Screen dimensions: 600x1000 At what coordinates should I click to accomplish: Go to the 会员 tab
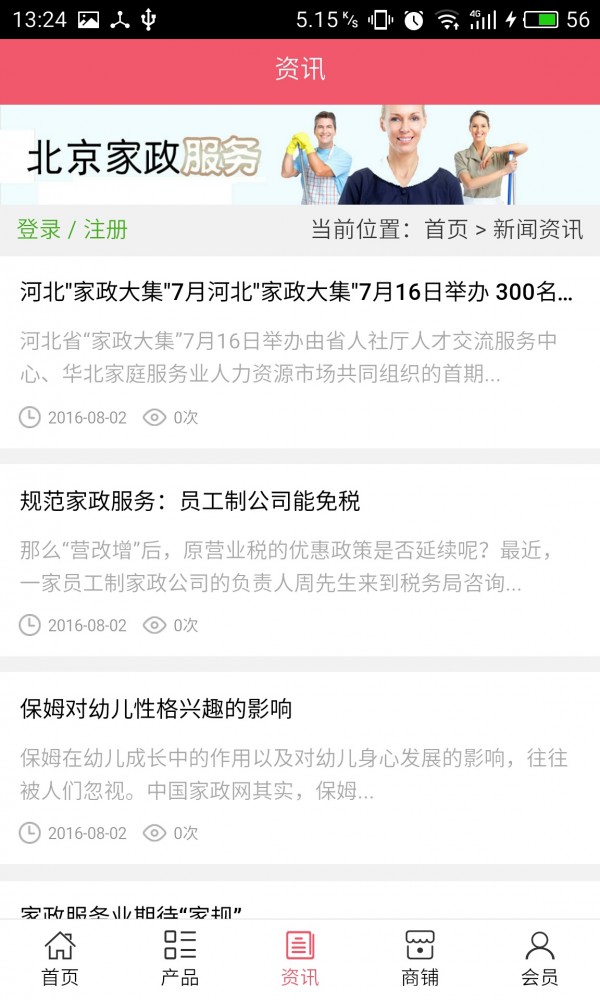pos(540,958)
